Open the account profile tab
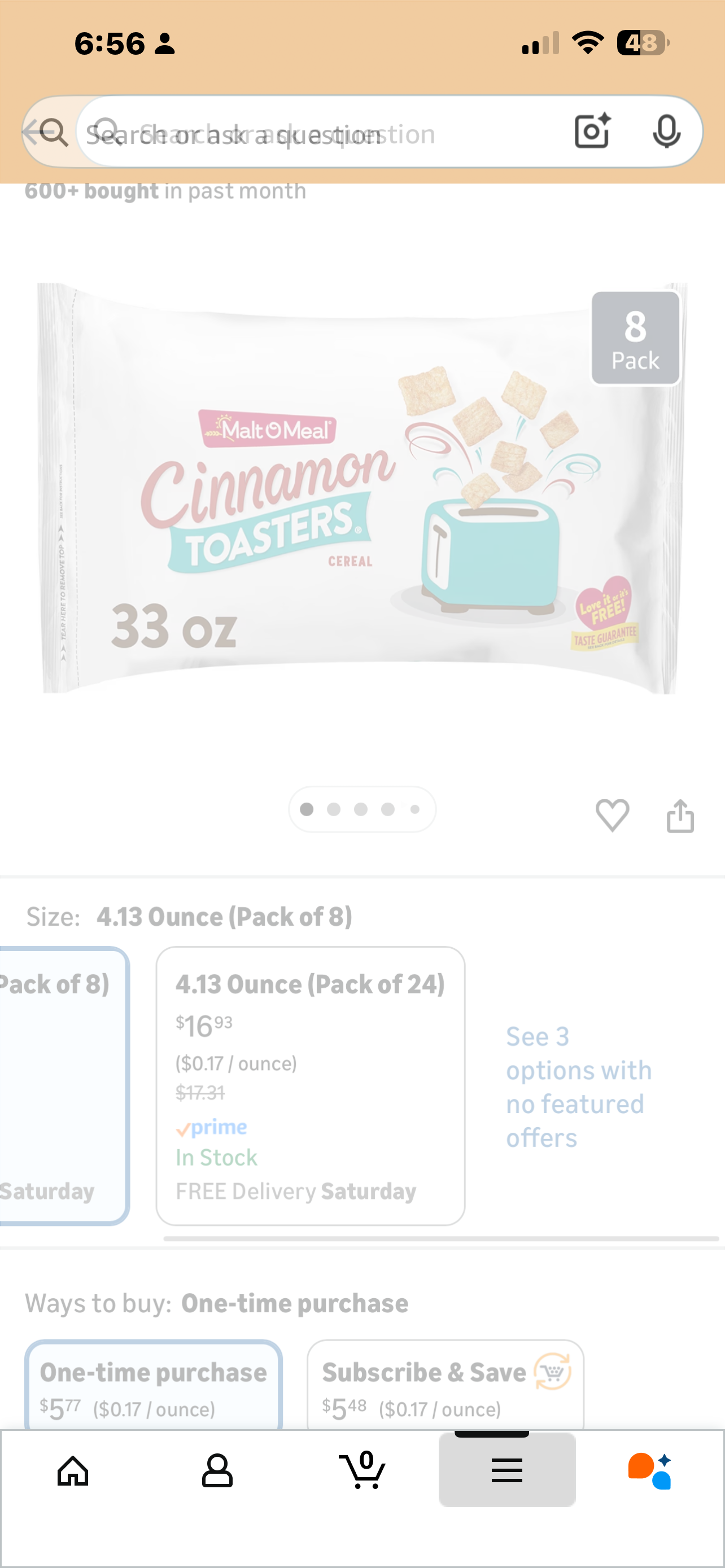725x1568 pixels. coord(217,1471)
